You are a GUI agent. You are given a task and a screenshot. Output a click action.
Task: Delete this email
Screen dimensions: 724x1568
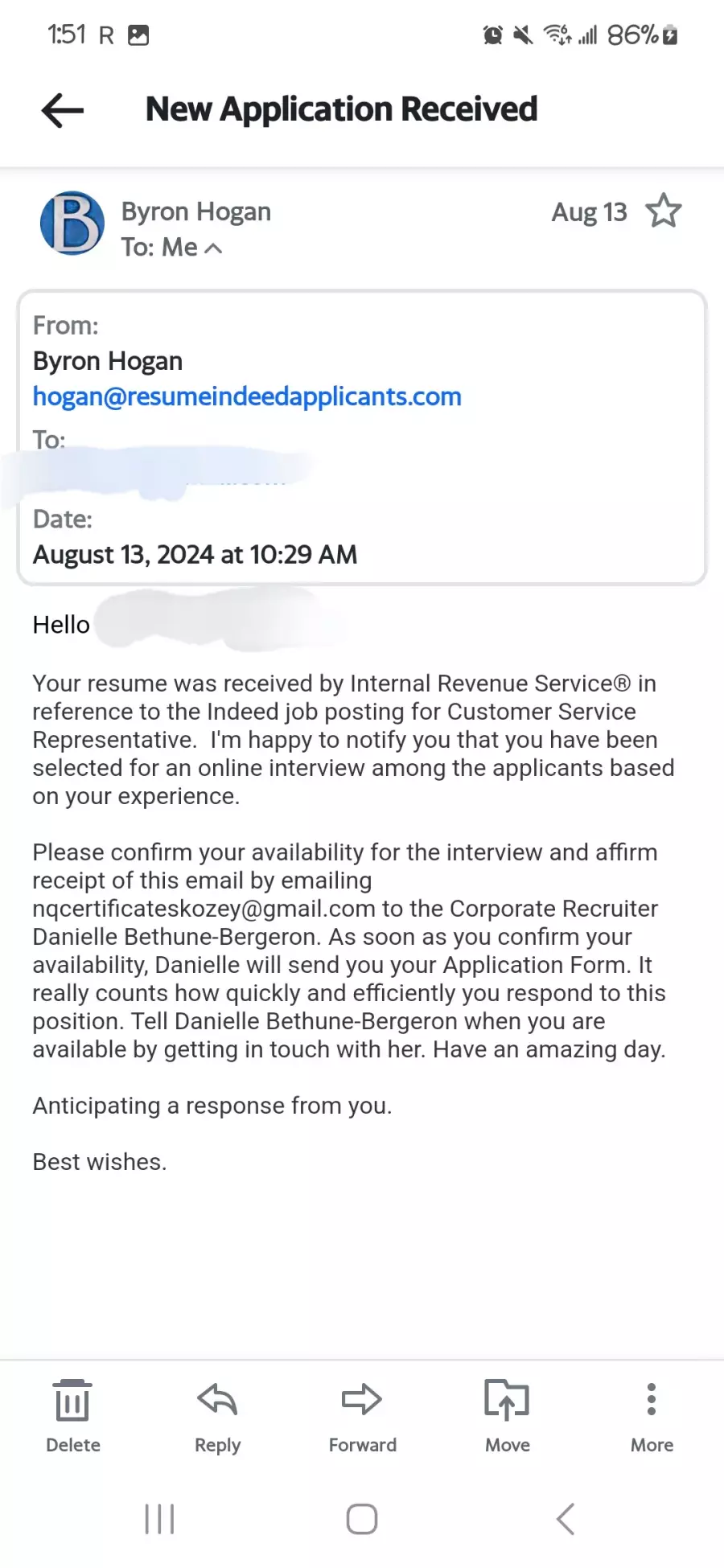(x=72, y=1416)
